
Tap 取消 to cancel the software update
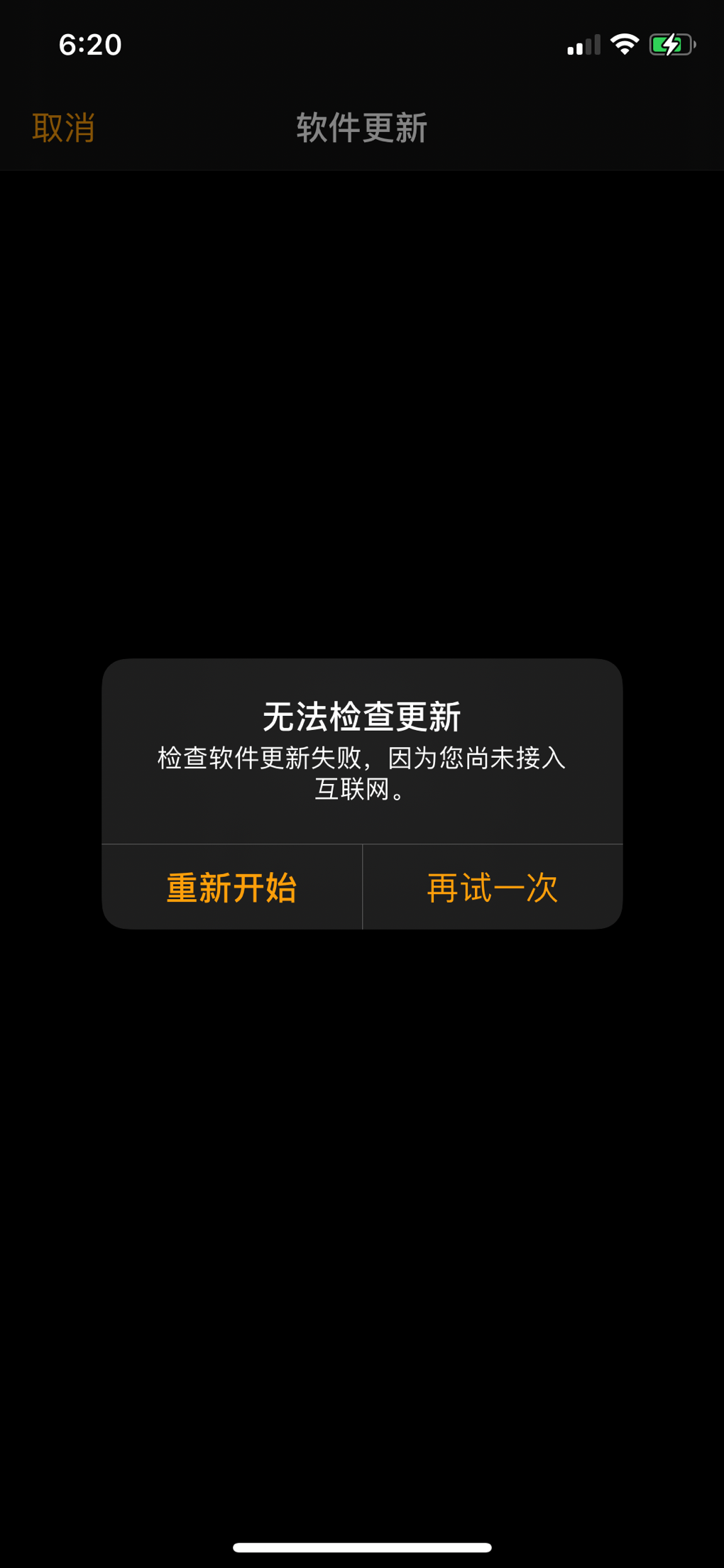pos(63,128)
